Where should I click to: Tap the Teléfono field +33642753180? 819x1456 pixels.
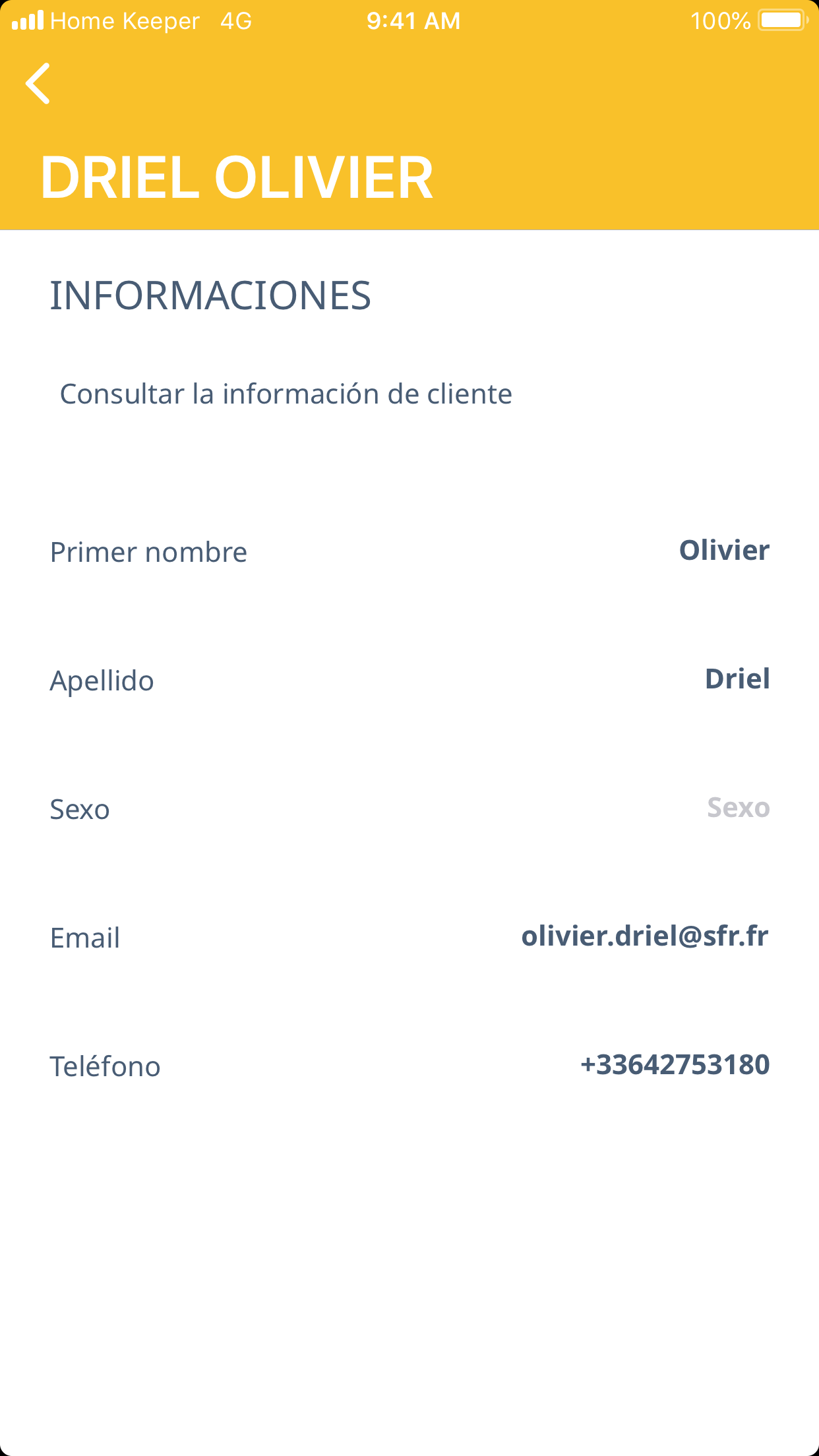click(674, 1065)
